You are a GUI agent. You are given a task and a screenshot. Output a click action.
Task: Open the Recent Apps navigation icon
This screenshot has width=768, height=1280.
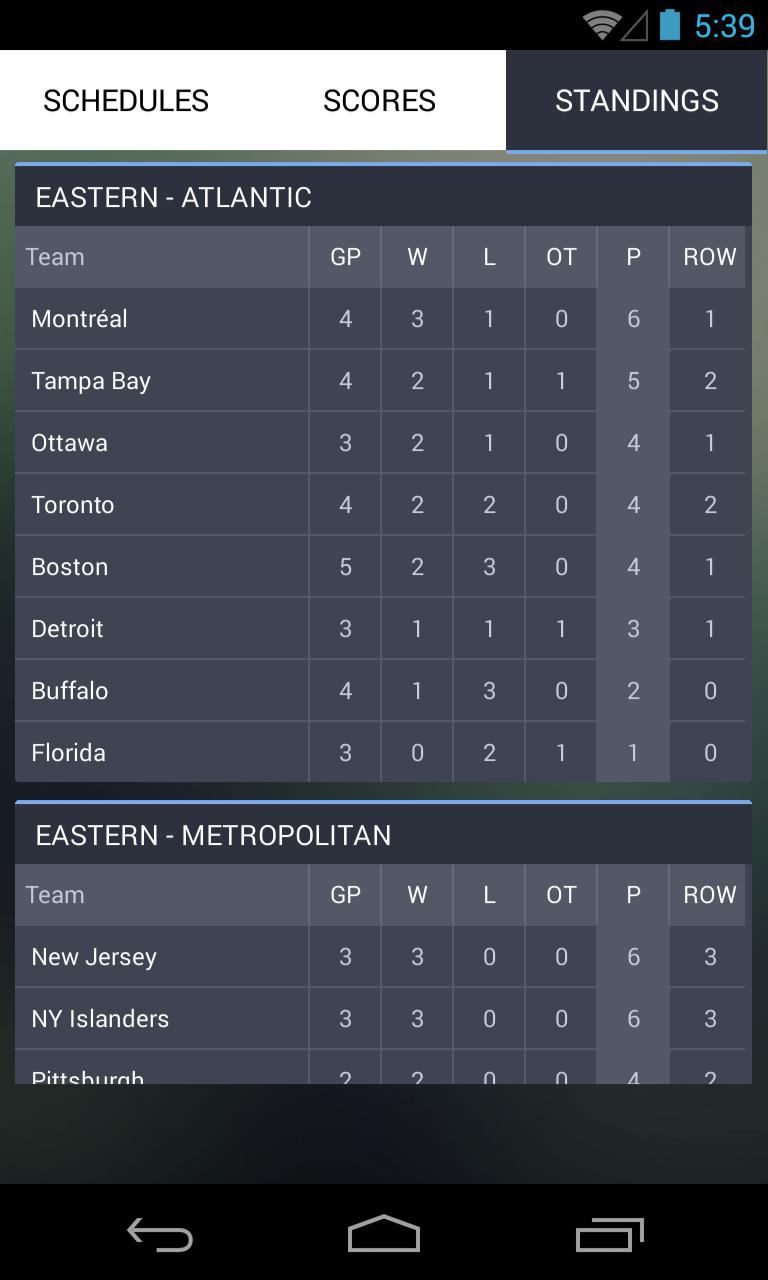pyautogui.click(x=609, y=1235)
